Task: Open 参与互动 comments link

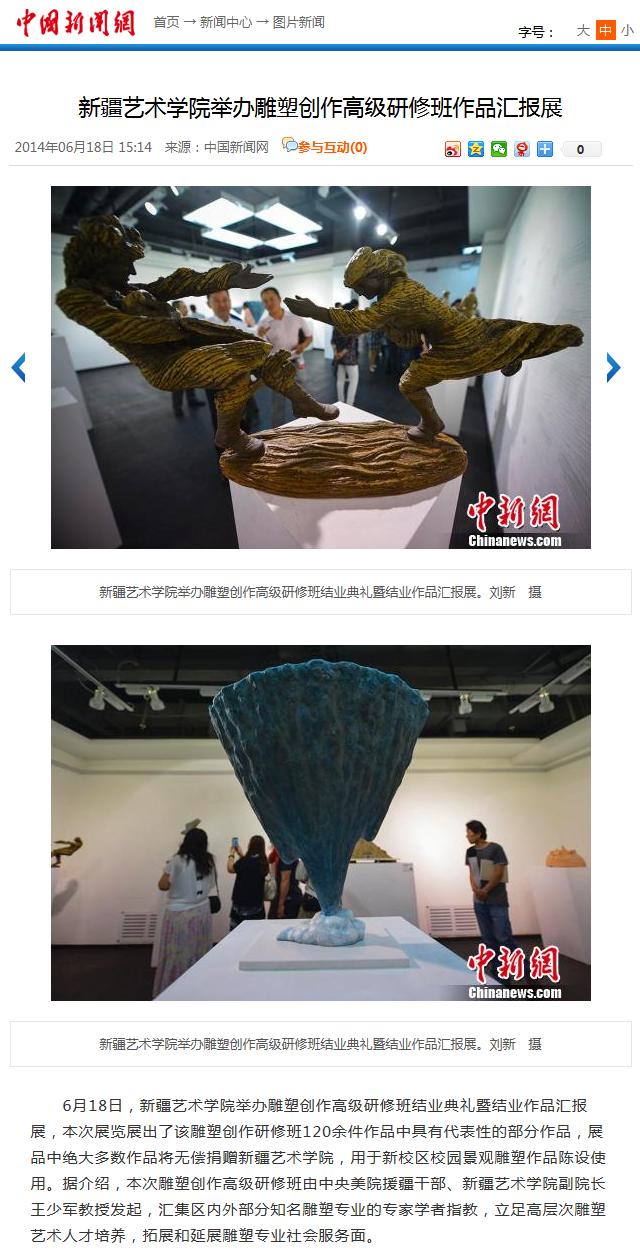Action: 325,147
